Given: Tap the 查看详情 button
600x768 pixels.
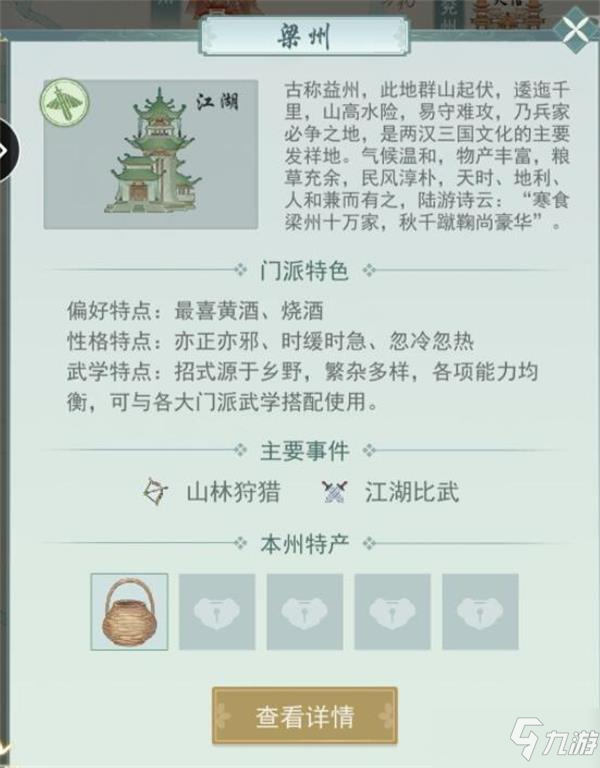Looking at the screenshot, I should 304,716.
